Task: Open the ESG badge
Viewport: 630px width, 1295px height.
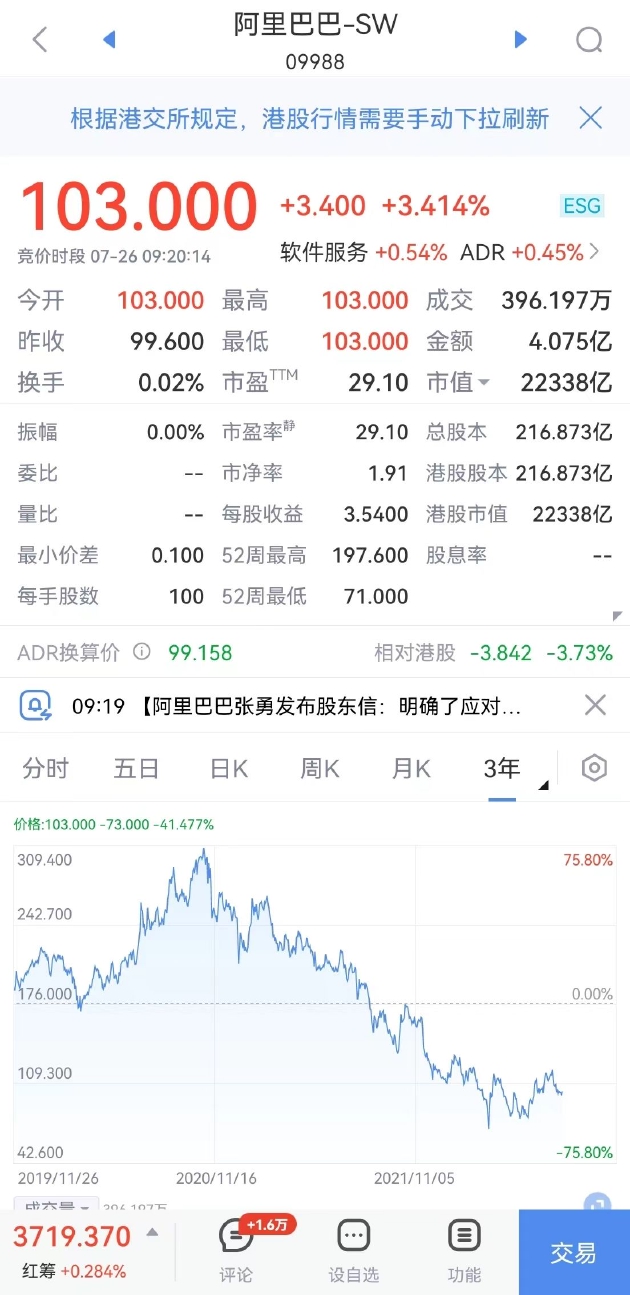Action: tap(582, 206)
